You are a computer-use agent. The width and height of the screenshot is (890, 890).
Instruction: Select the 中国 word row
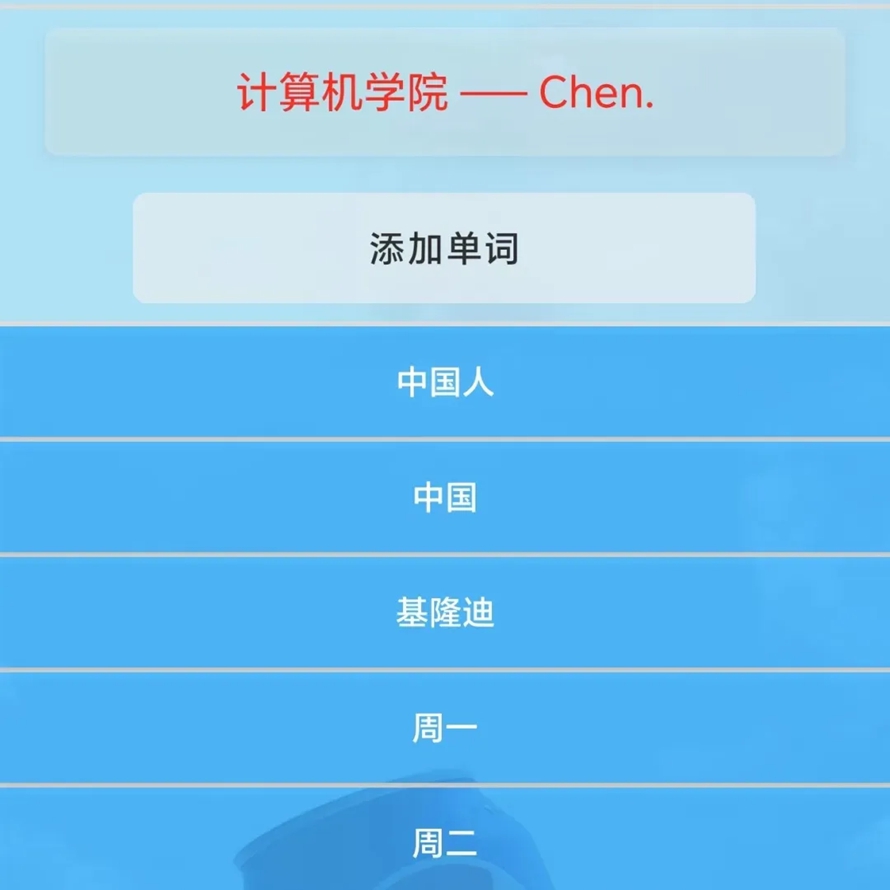pyautogui.click(x=445, y=497)
